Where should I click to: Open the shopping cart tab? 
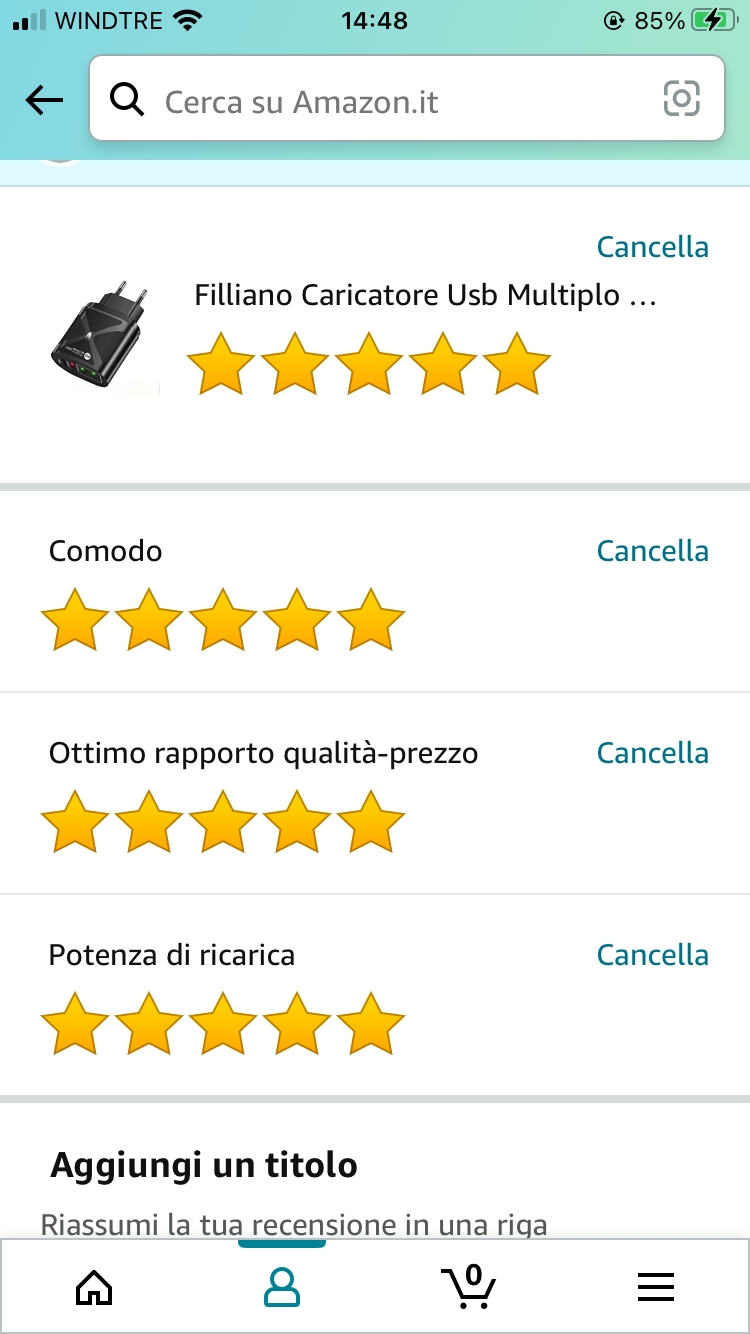coord(468,1286)
